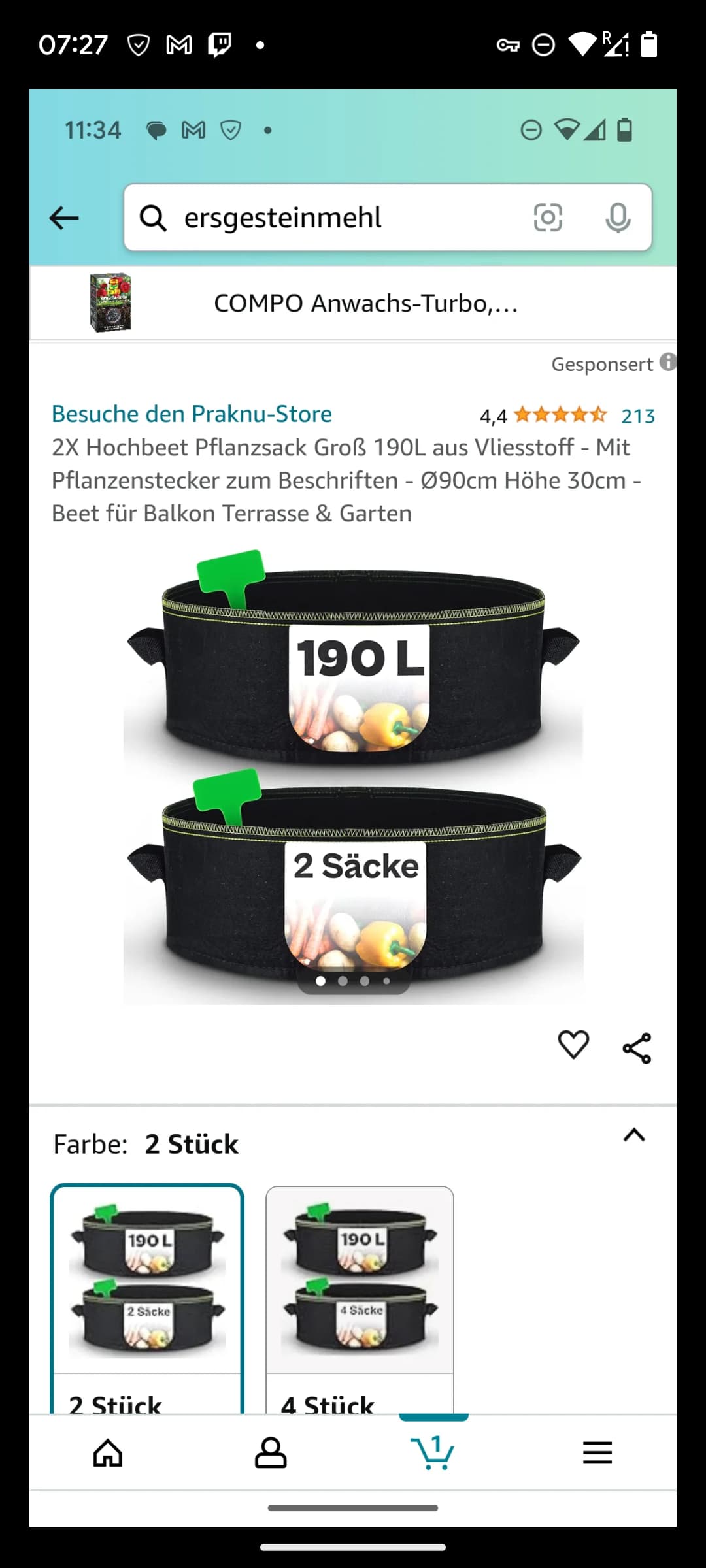Collapse the Farbe options section
706x1568 pixels.
coord(634,1135)
